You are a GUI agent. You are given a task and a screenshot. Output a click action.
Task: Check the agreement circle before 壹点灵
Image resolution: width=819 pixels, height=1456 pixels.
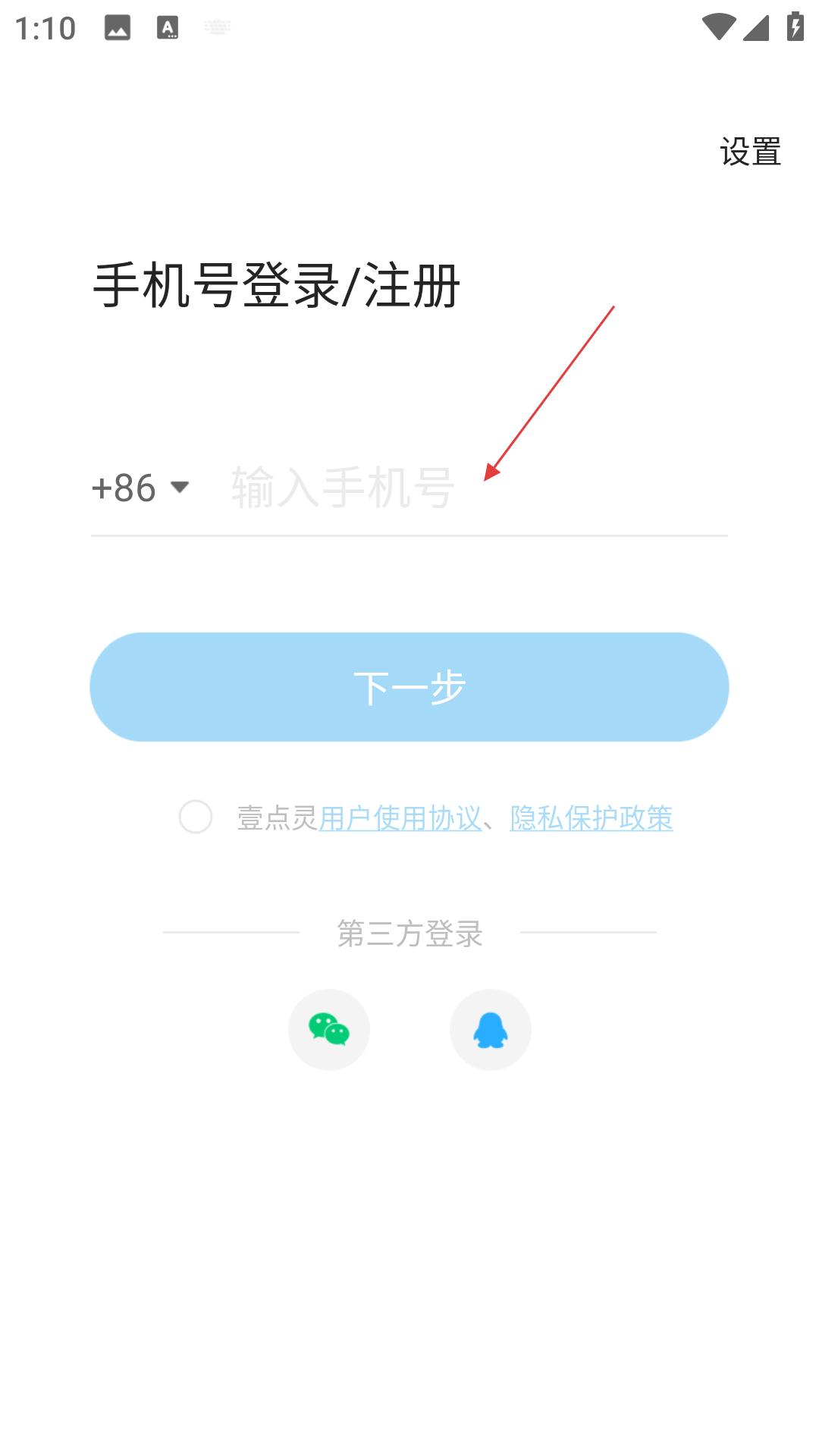(x=196, y=817)
